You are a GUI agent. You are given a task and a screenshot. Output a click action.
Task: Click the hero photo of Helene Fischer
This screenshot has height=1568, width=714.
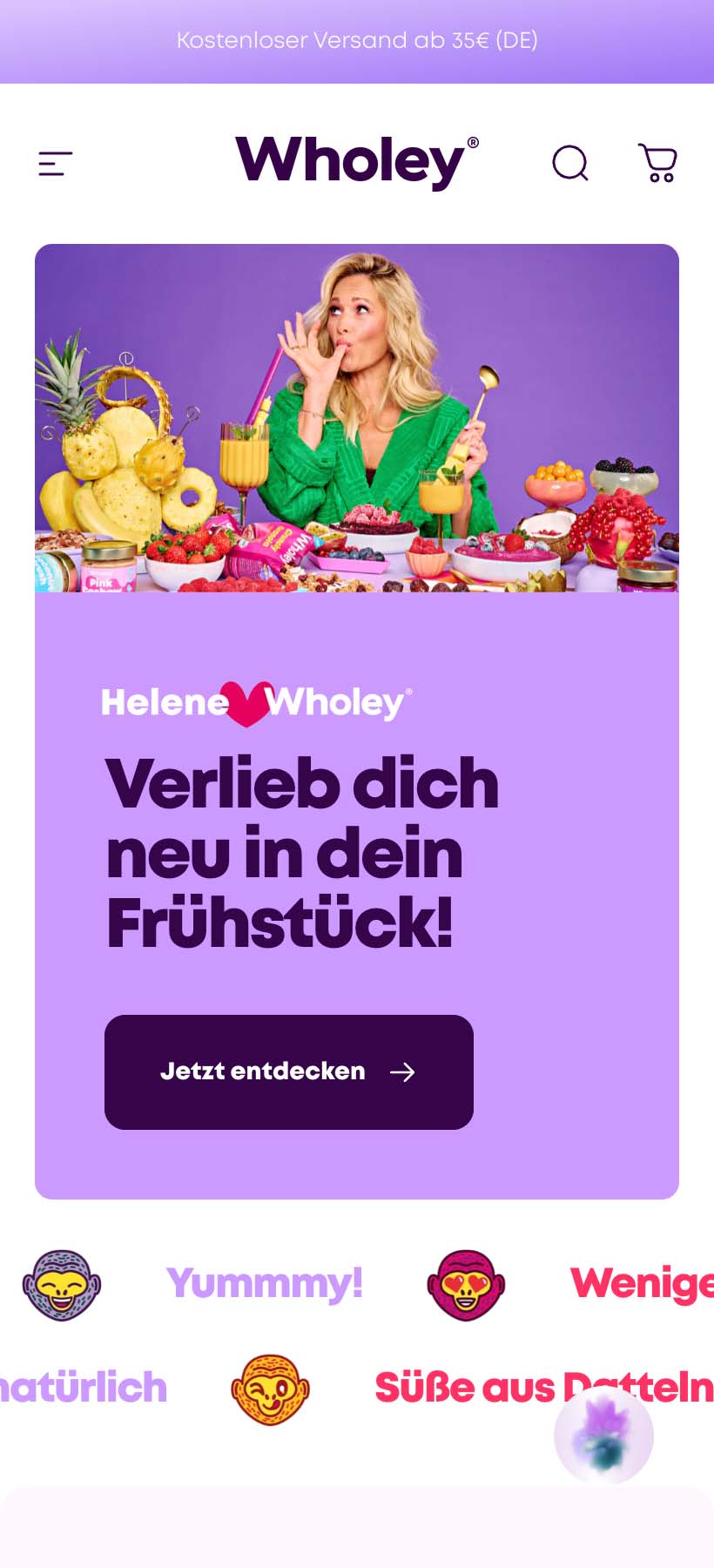(x=357, y=418)
